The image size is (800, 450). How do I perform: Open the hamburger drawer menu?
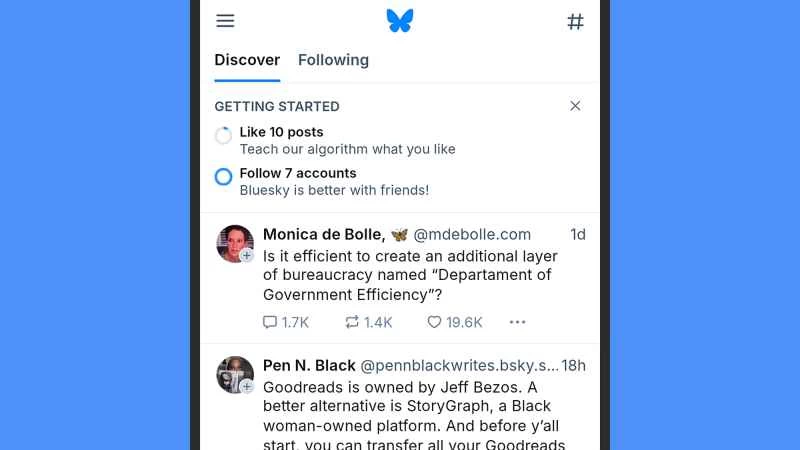click(225, 21)
